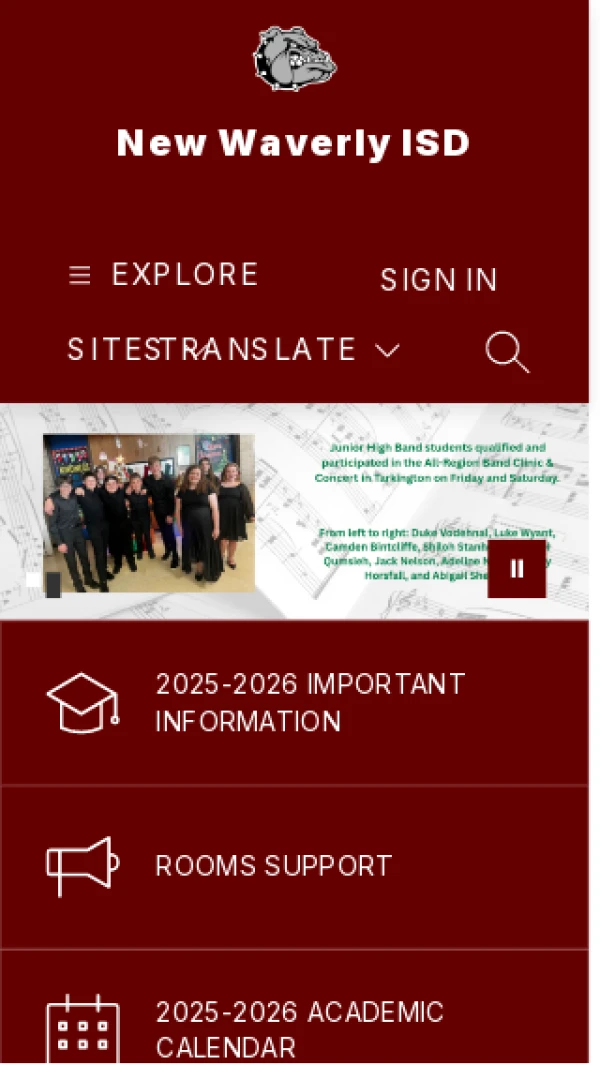Tap the Sign In link
The image size is (600, 1065).
pos(438,280)
